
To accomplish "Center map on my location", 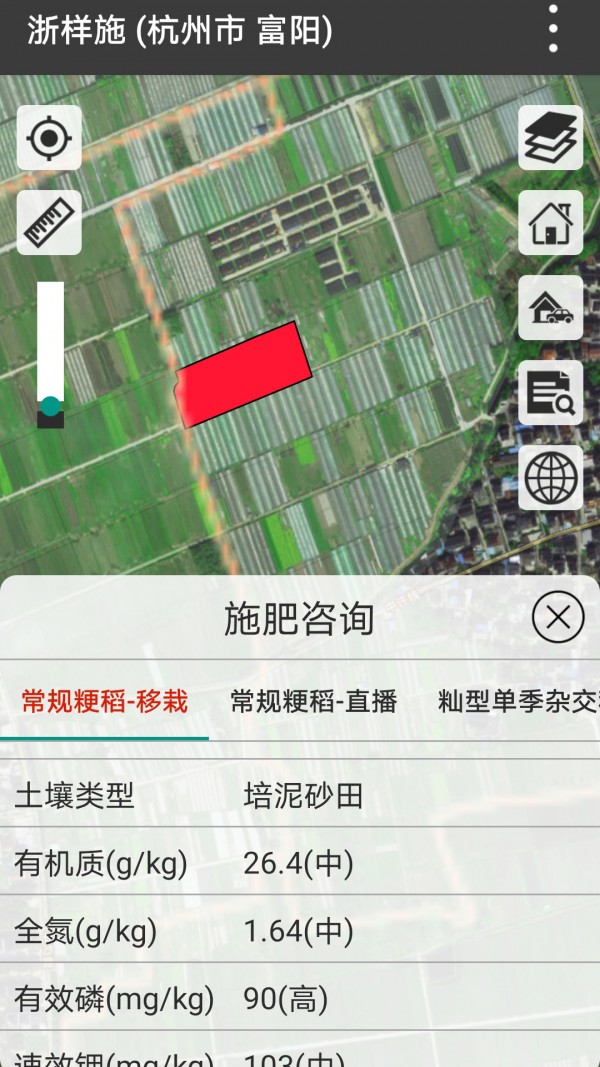I will [x=49, y=137].
